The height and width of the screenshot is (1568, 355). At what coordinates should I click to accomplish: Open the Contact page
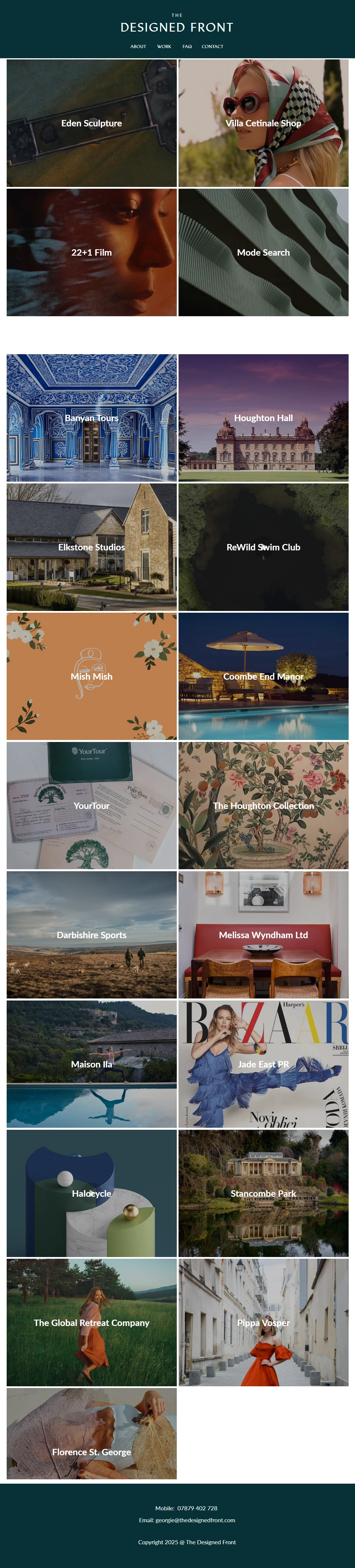point(212,46)
